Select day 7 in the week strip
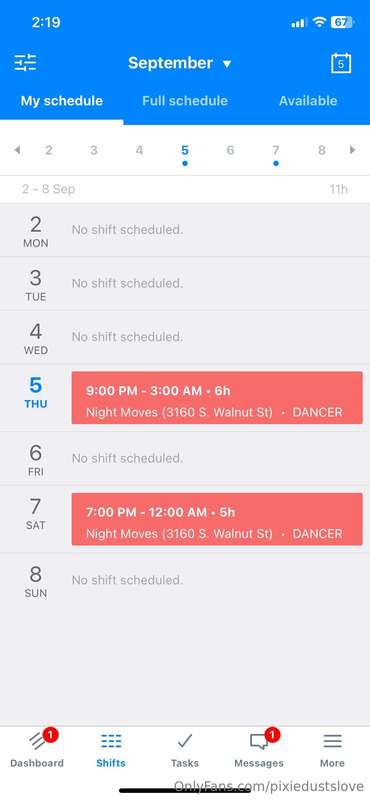This screenshot has width=370, height=800. pyautogui.click(x=276, y=151)
